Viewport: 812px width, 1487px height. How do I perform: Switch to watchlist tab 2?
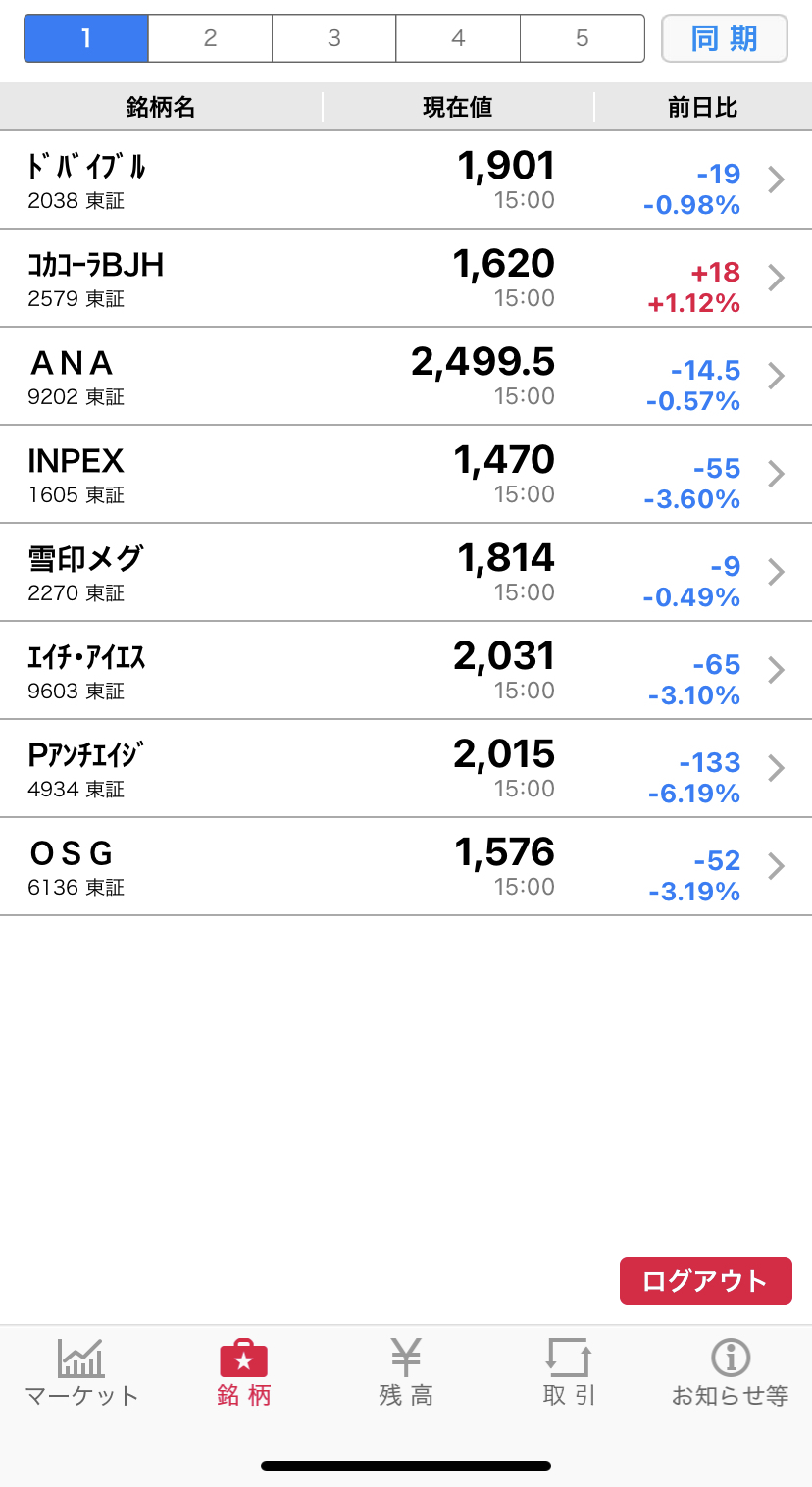click(x=210, y=38)
